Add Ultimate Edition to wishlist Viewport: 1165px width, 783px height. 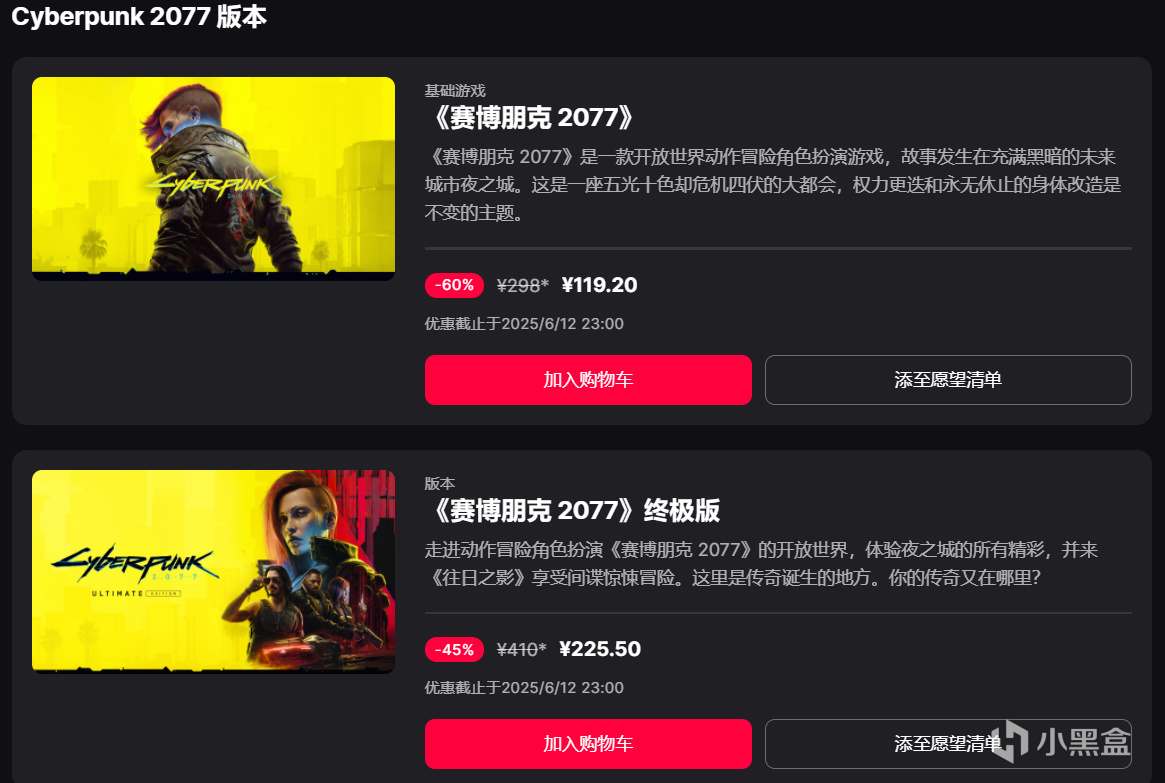pos(947,744)
